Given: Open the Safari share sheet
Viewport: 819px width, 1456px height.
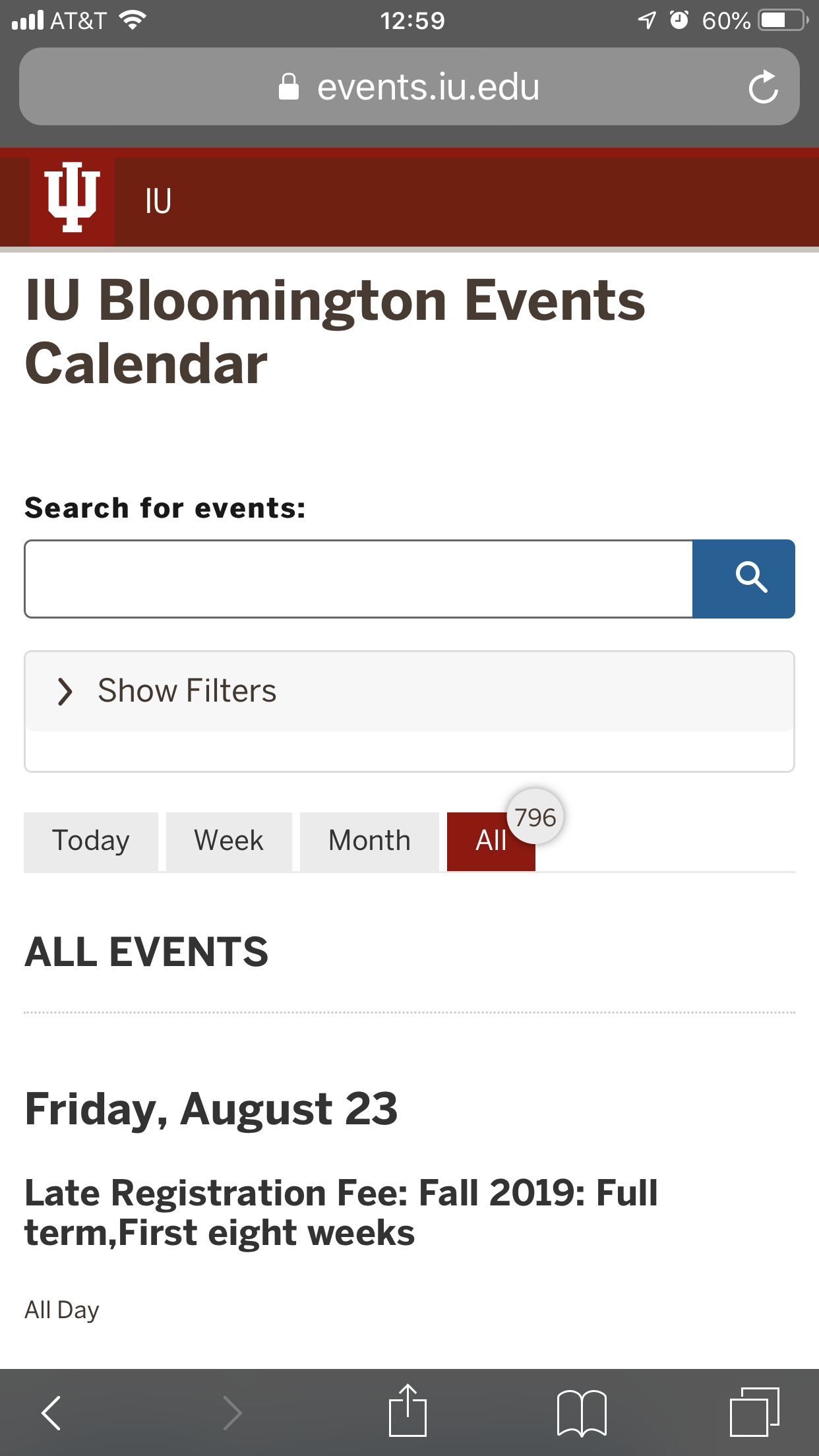Looking at the screenshot, I should [408, 1411].
